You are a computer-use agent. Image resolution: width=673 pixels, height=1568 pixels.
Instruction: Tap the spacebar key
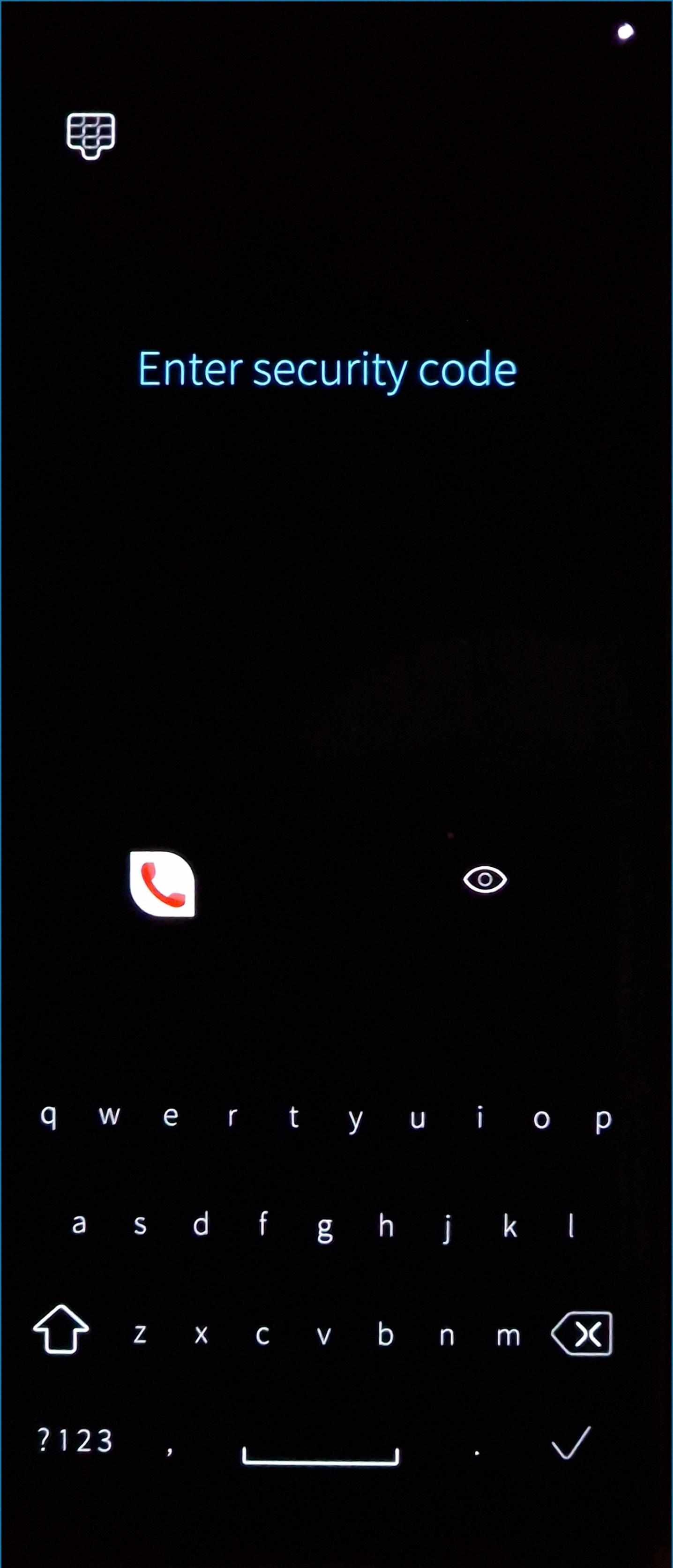[x=321, y=1452]
